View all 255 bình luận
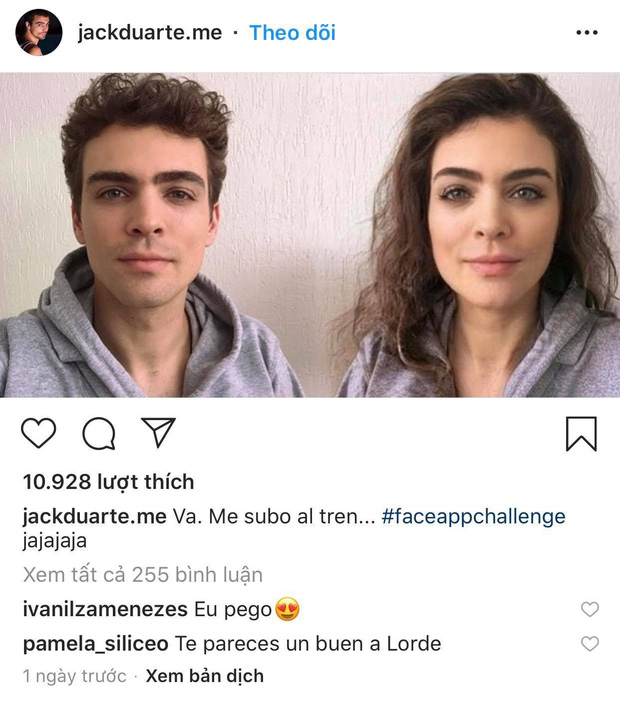Screen dimensions: 620x703 (x=142, y=575)
